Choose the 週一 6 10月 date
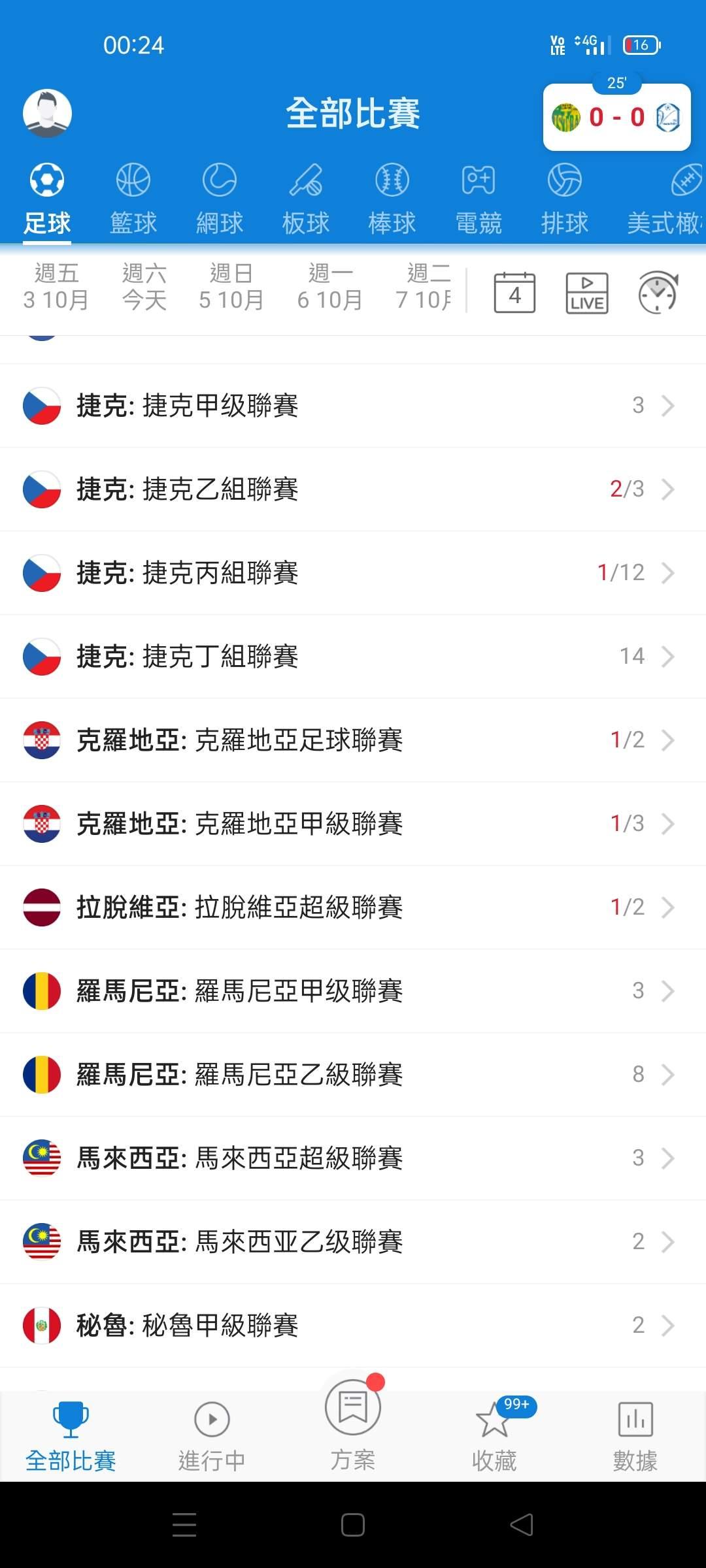706x1568 pixels. point(329,287)
